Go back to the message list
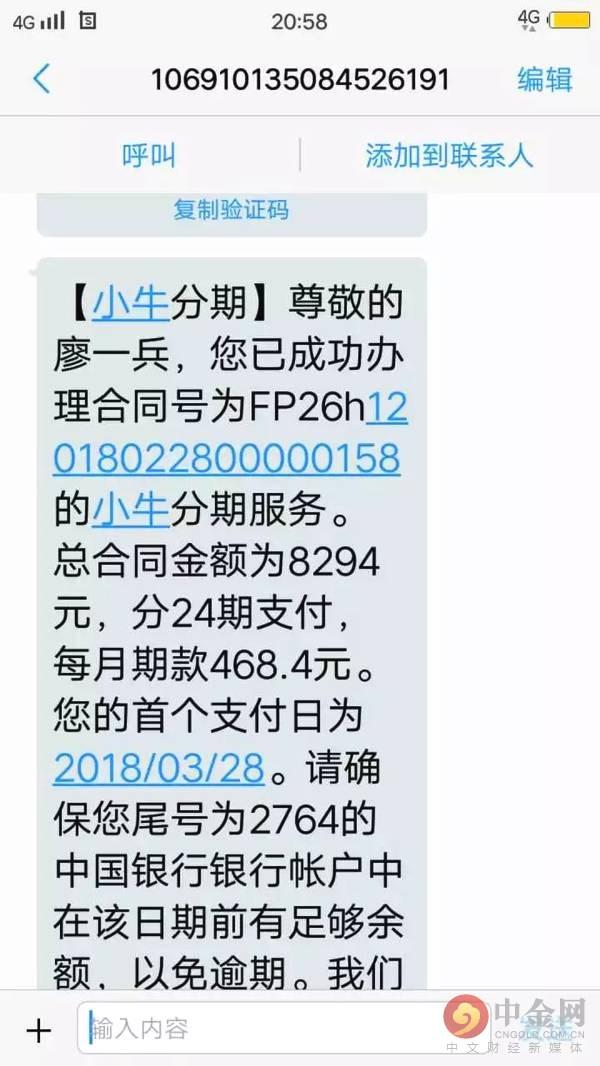600x1066 pixels. (x=42, y=79)
